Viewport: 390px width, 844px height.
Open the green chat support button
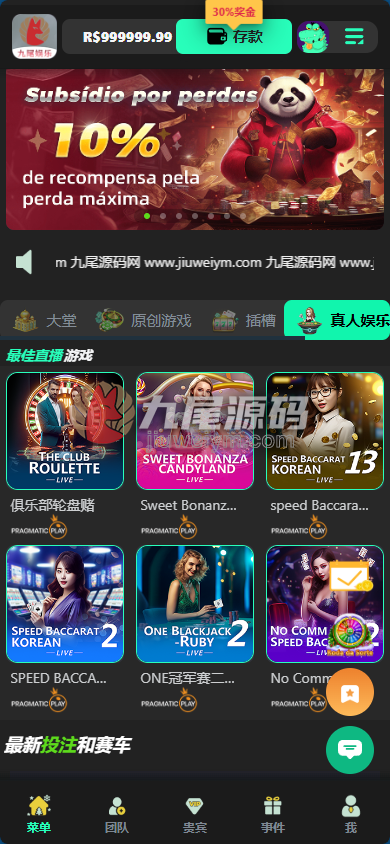click(350, 750)
